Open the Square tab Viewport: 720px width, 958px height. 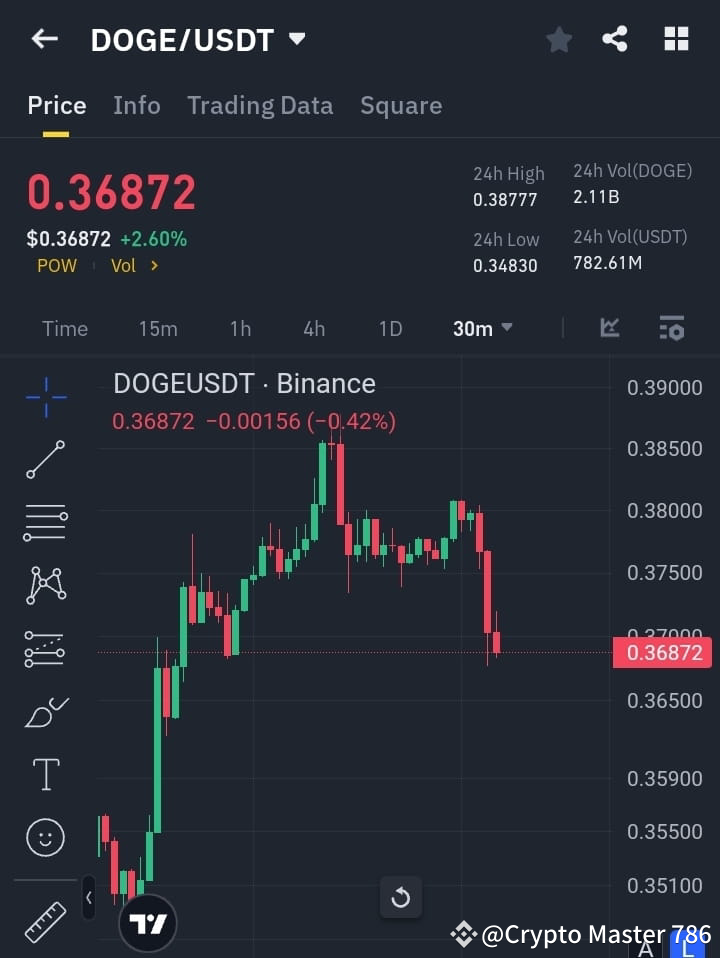tap(401, 105)
